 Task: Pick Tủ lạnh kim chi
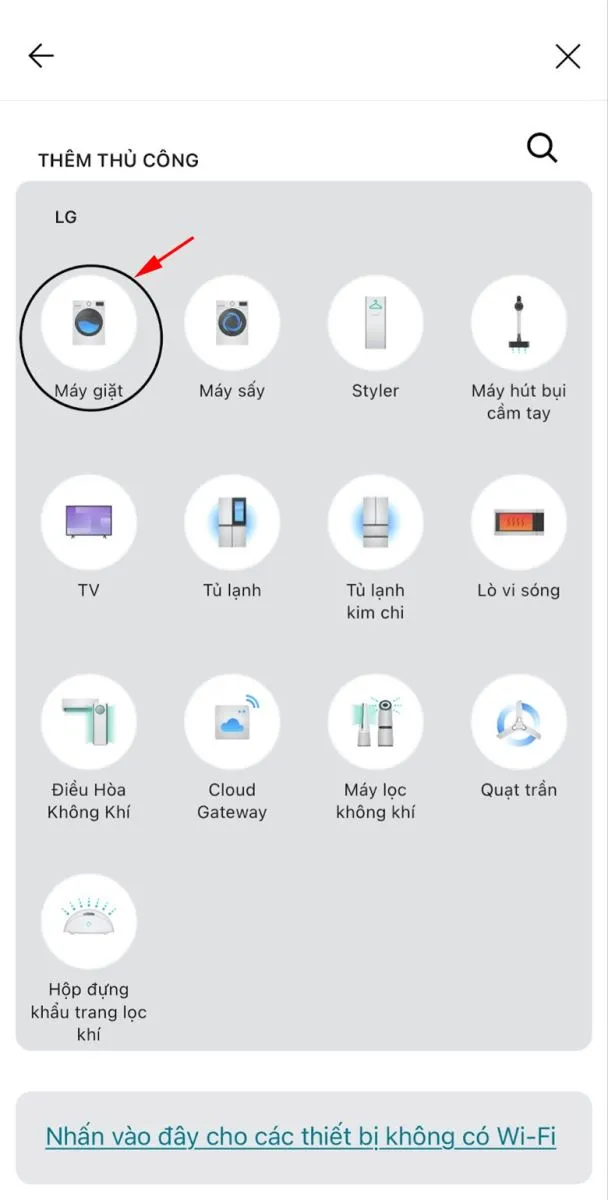(375, 522)
